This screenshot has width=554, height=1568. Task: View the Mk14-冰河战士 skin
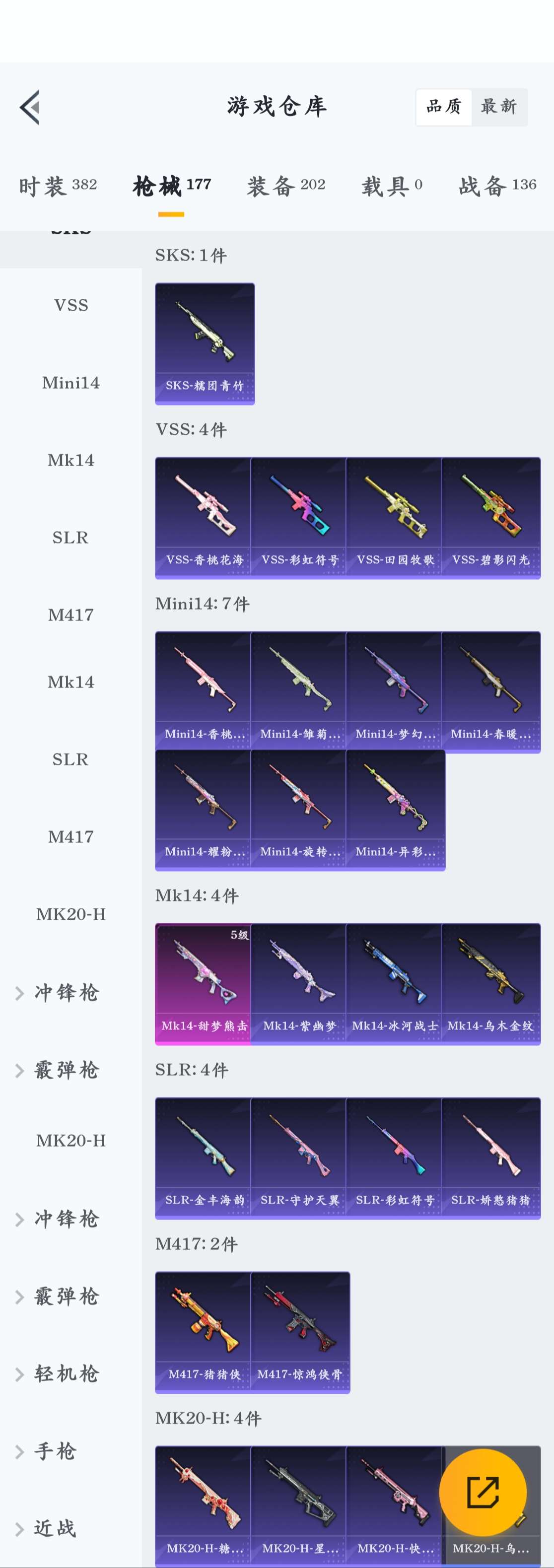[395, 983]
